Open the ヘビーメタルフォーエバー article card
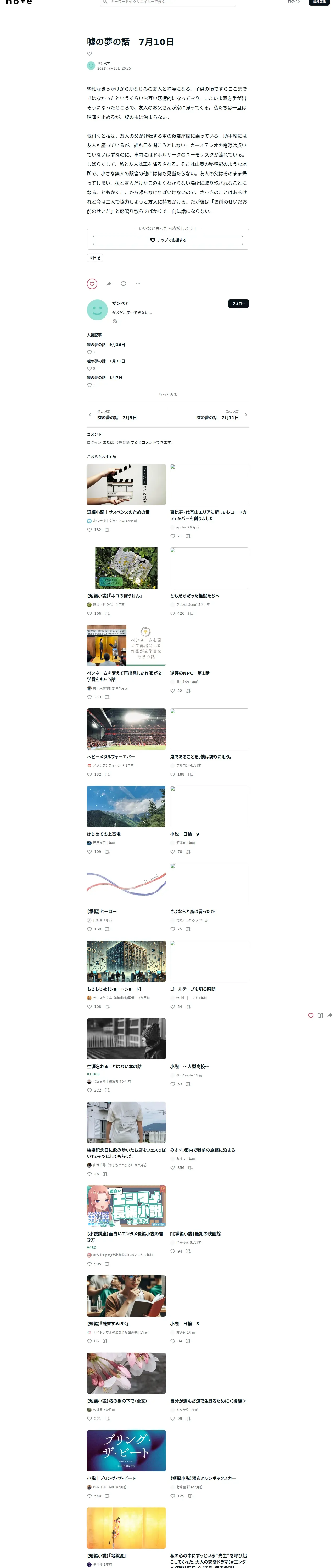336x1568 pixels. pyautogui.click(x=126, y=729)
